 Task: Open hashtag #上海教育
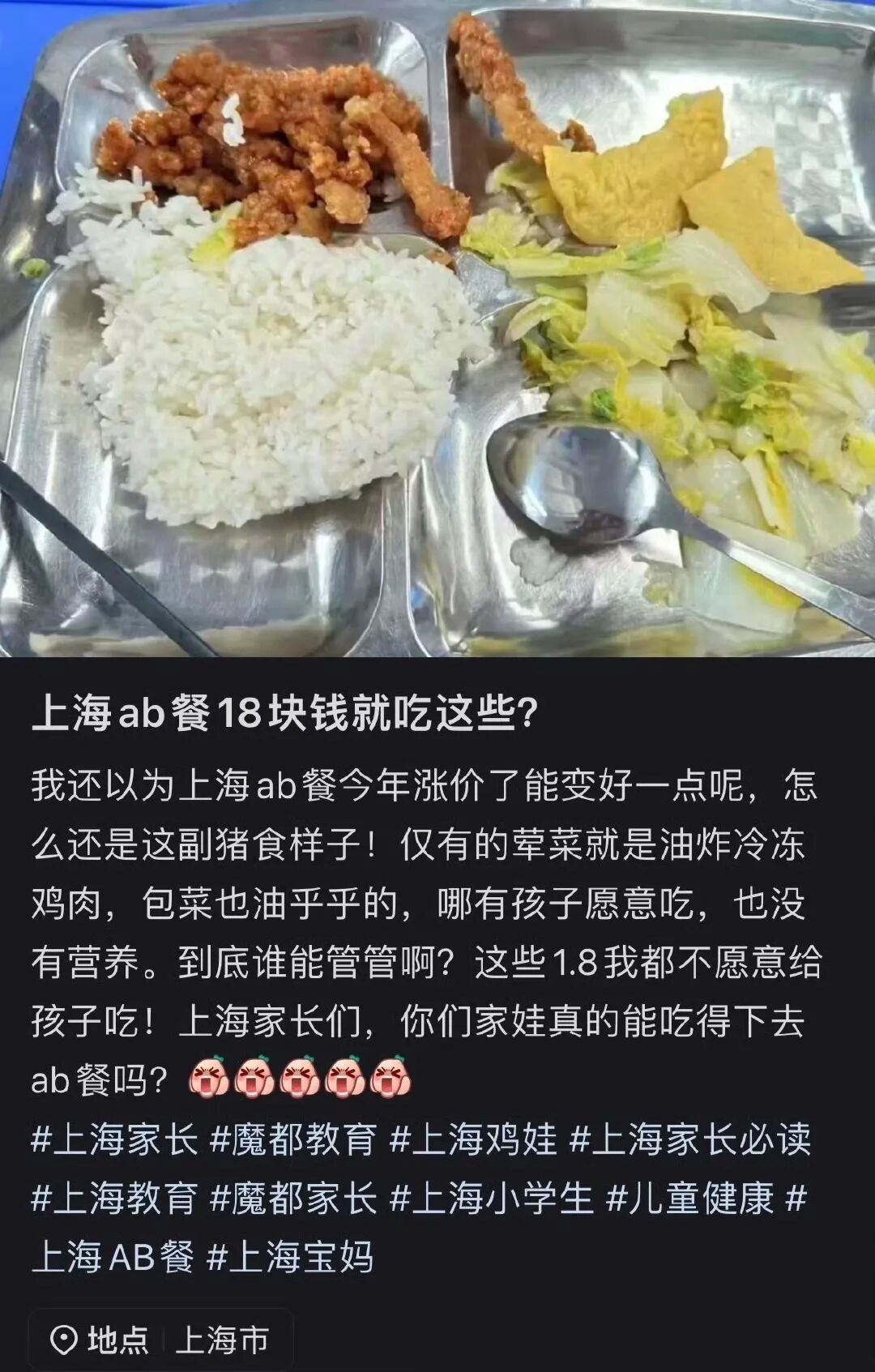[x=114, y=1198]
